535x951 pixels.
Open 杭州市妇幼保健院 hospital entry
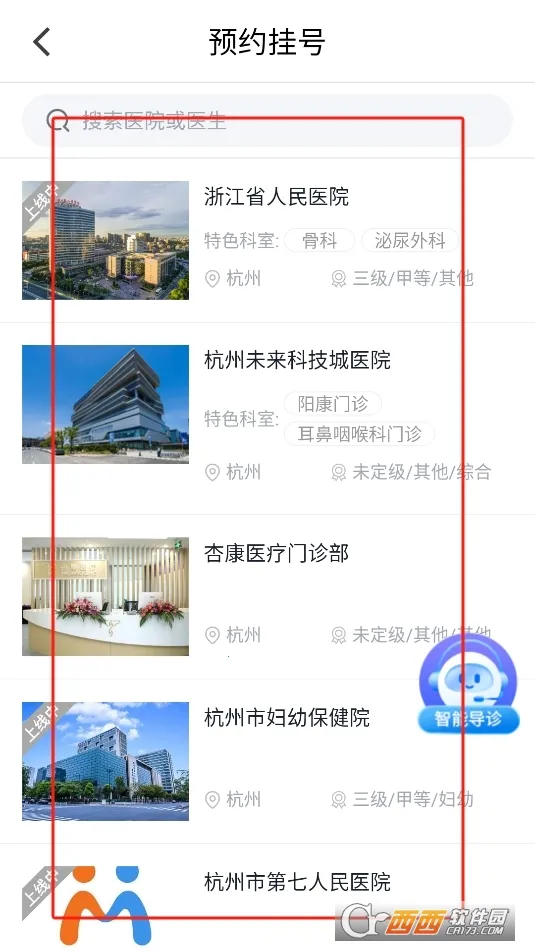coord(268,761)
